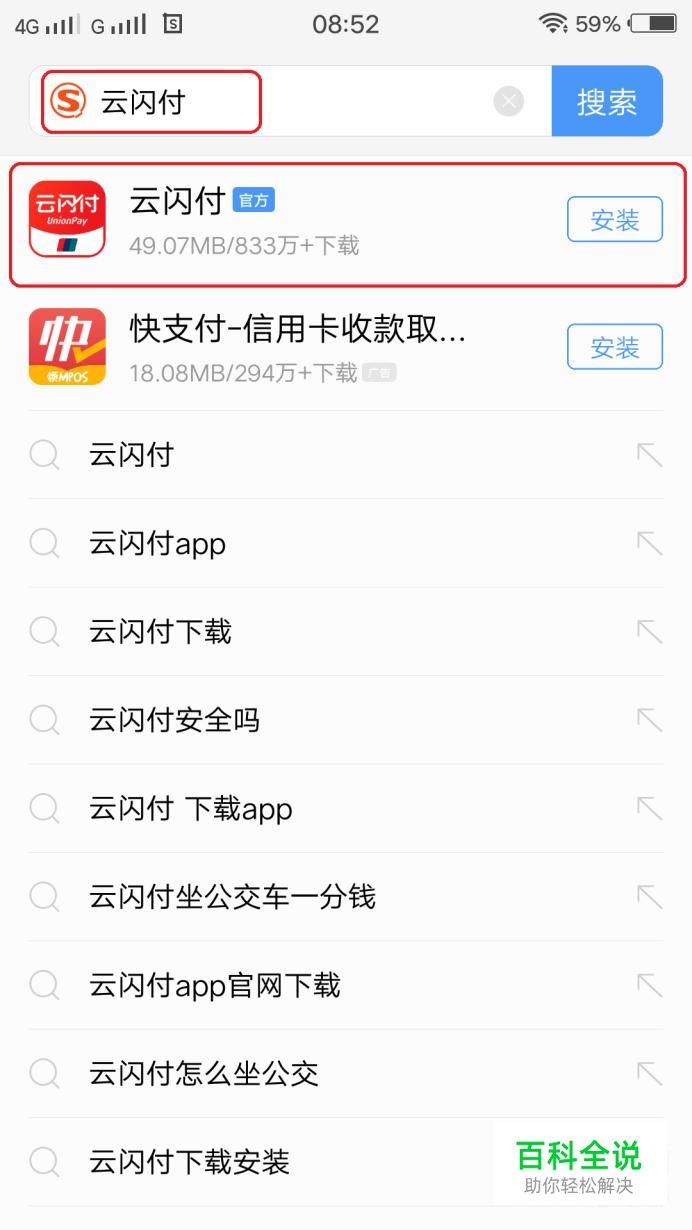Screen dimensions: 692x1230
Task: Install the 快支付 app
Action: click(614, 347)
